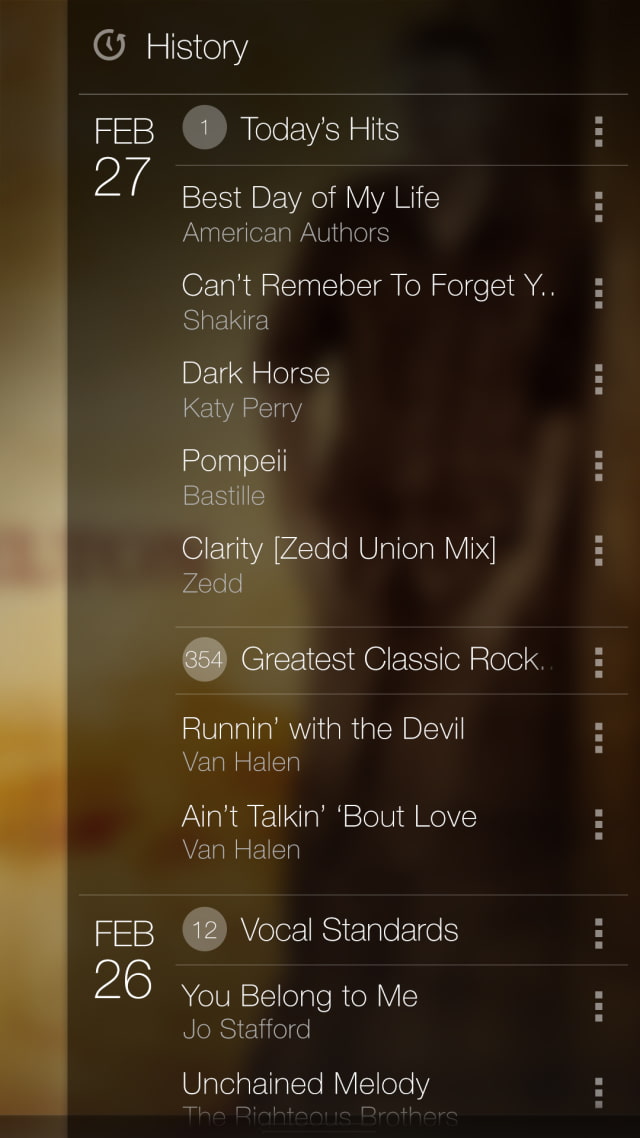640x1138 pixels.
Task: Select Pompeii by Bastille
Action: click(370, 477)
